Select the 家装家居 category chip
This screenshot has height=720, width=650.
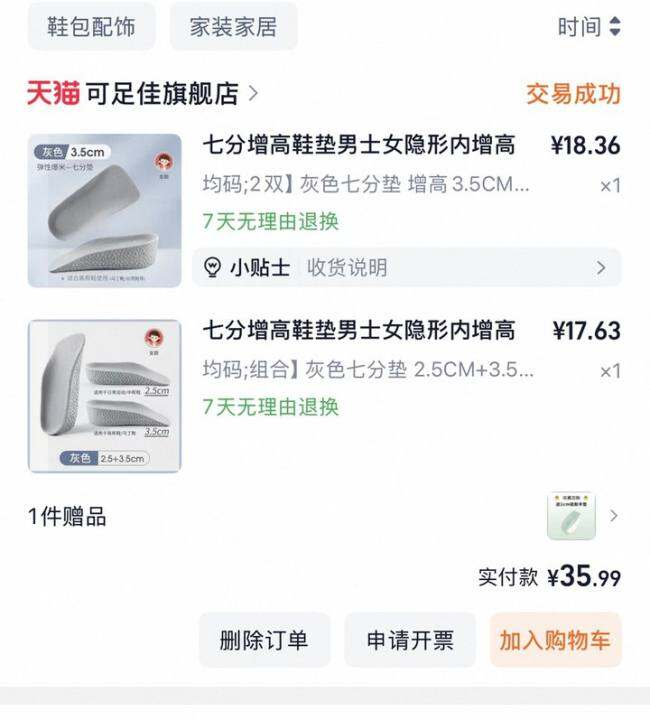233,27
